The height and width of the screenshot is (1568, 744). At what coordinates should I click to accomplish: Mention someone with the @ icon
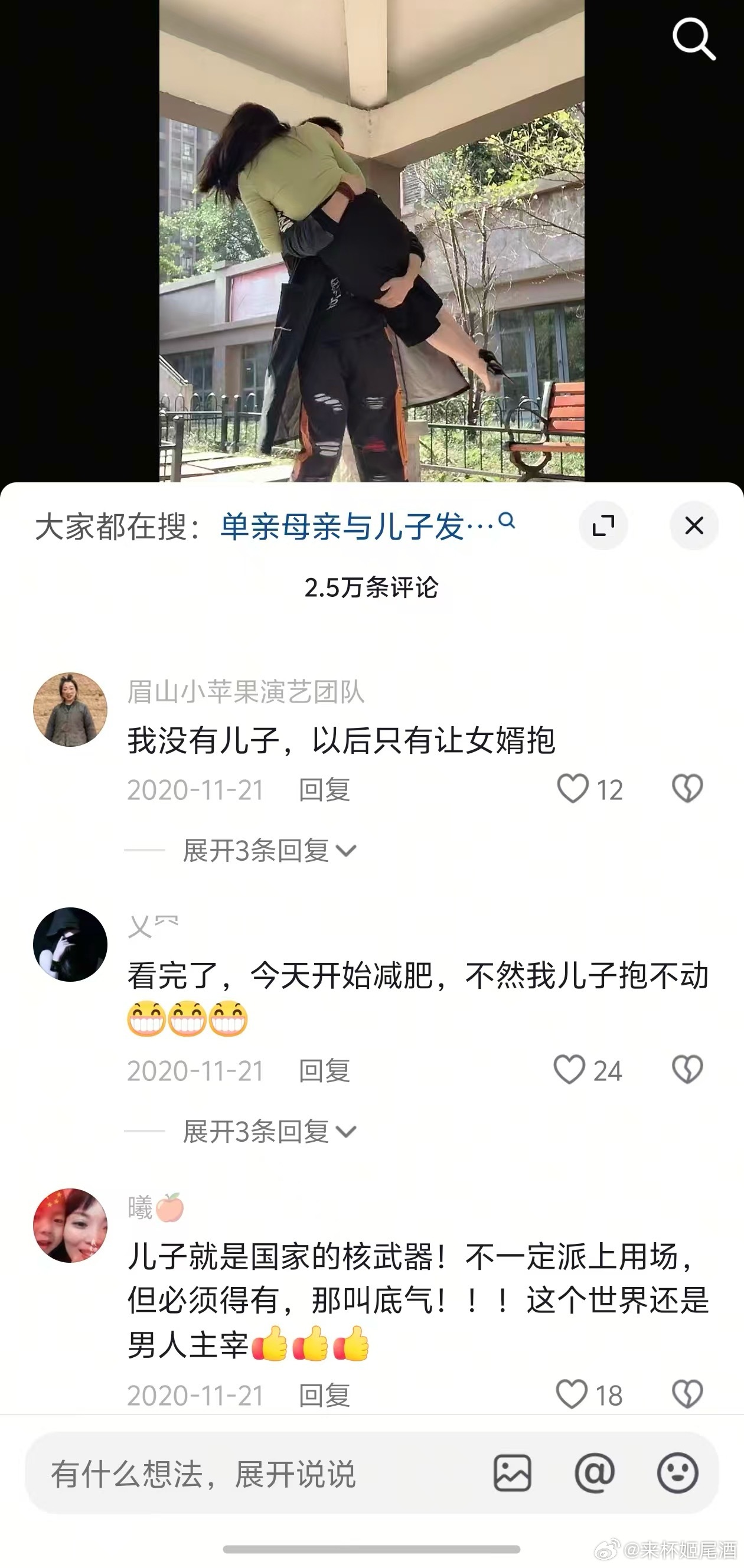pyautogui.click(x=595, y=1474)
